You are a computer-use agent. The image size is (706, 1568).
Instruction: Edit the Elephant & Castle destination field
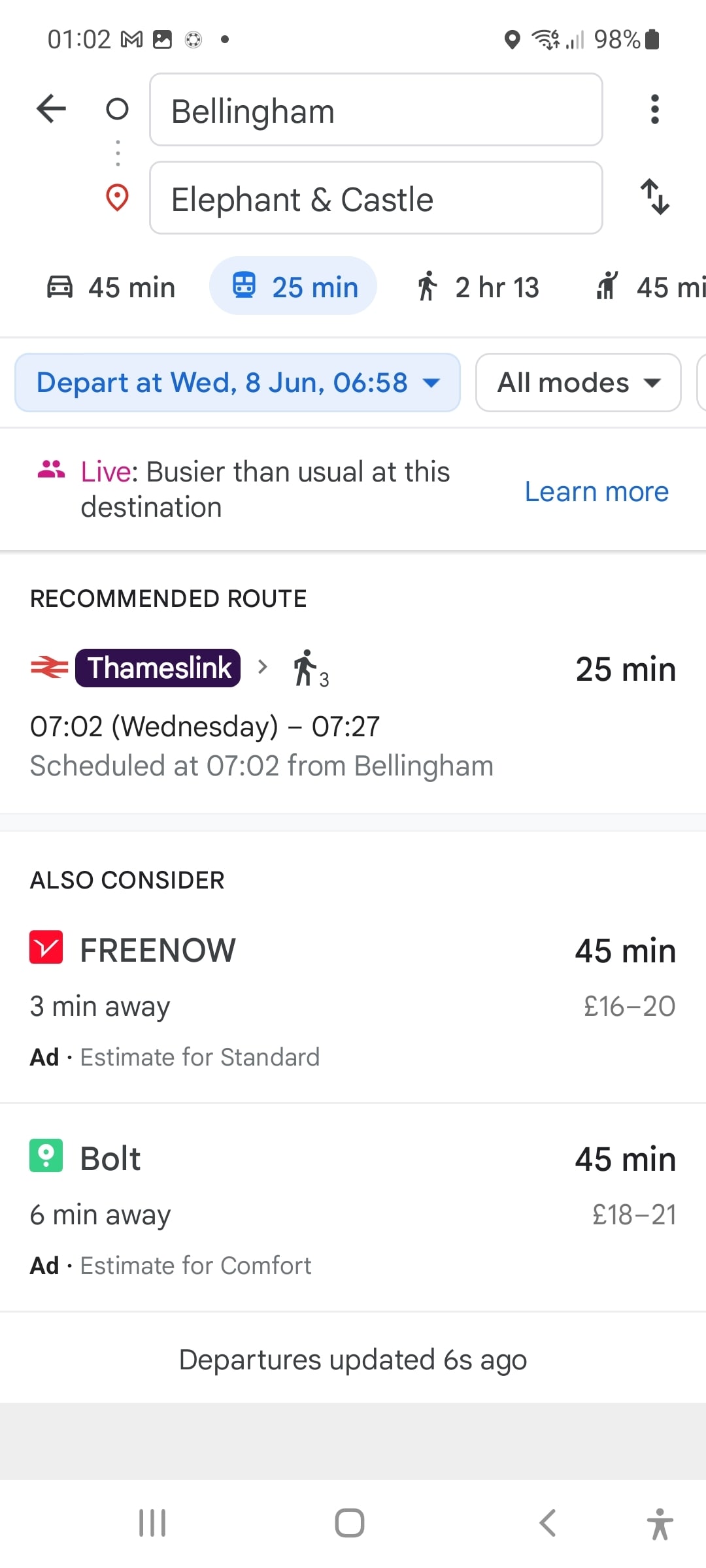click(x=376, y=198)
